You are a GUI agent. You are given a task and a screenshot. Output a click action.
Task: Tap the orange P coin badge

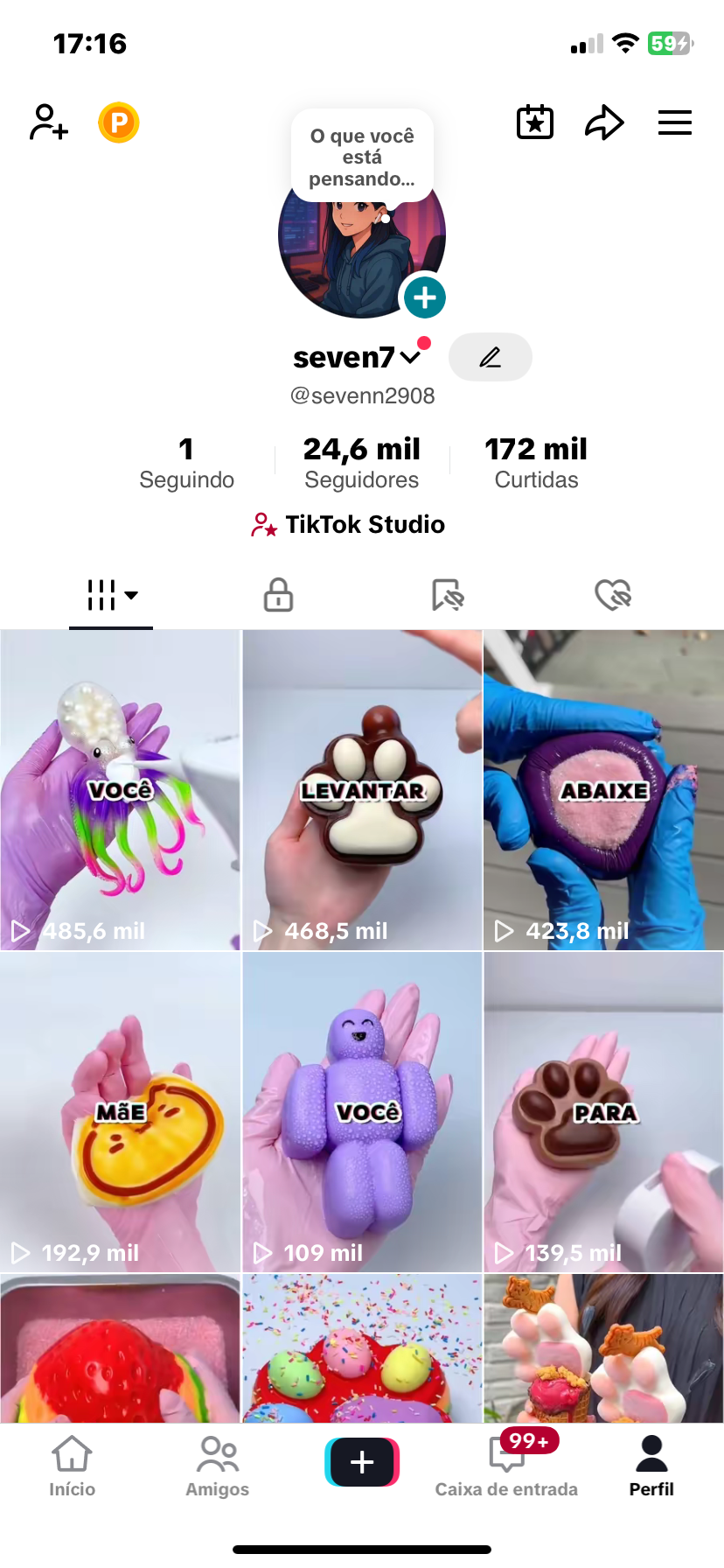pos(119,122)
